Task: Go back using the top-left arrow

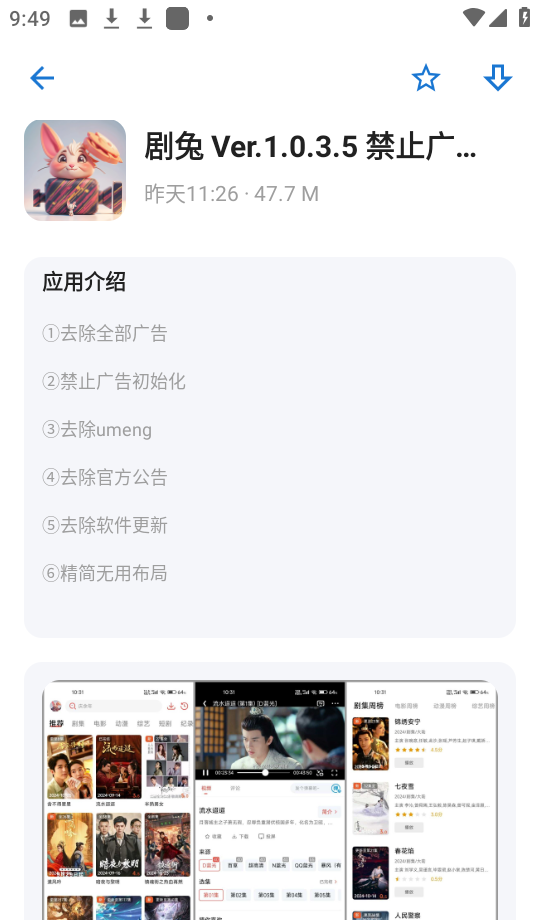Action: point(42,78)
